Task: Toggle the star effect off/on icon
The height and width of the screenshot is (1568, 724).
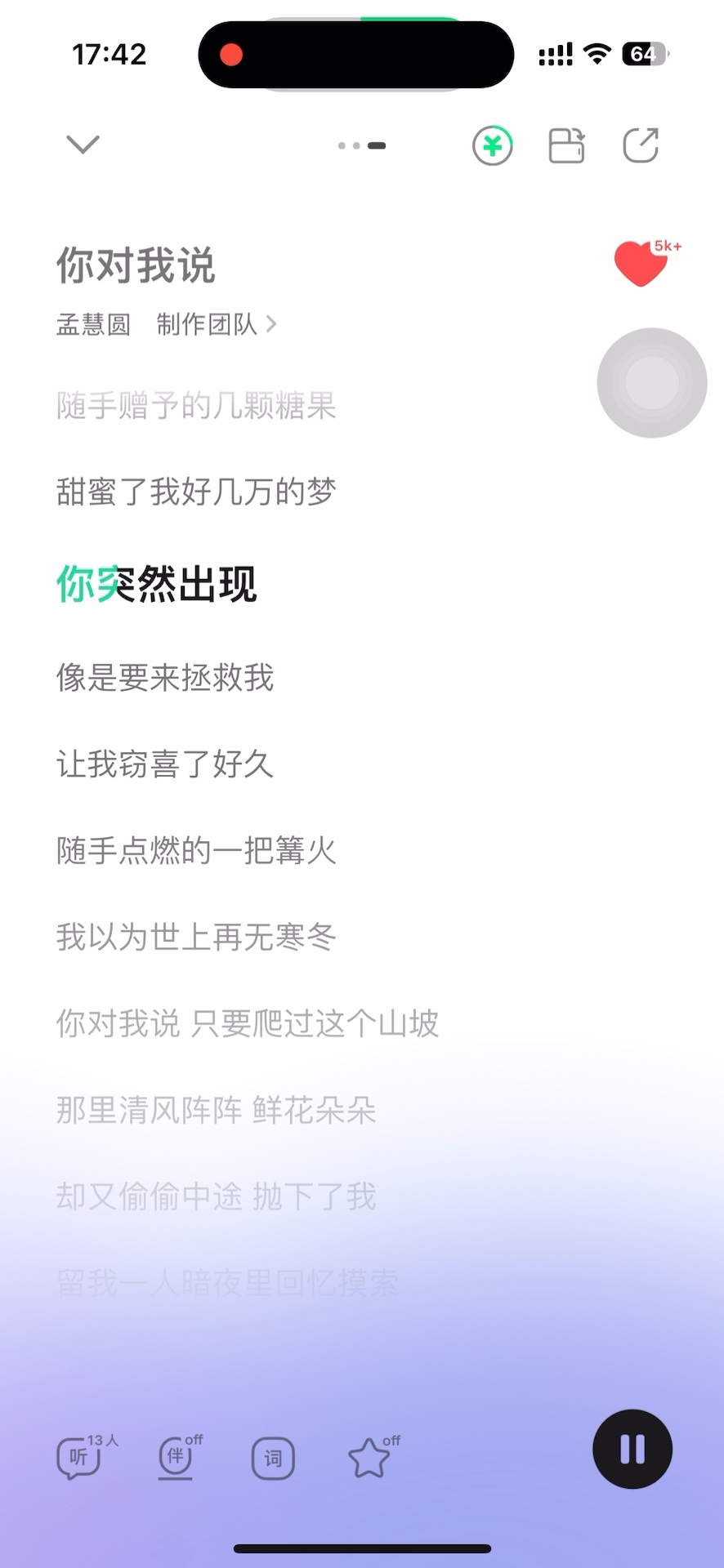Action: click(370, 1459)
